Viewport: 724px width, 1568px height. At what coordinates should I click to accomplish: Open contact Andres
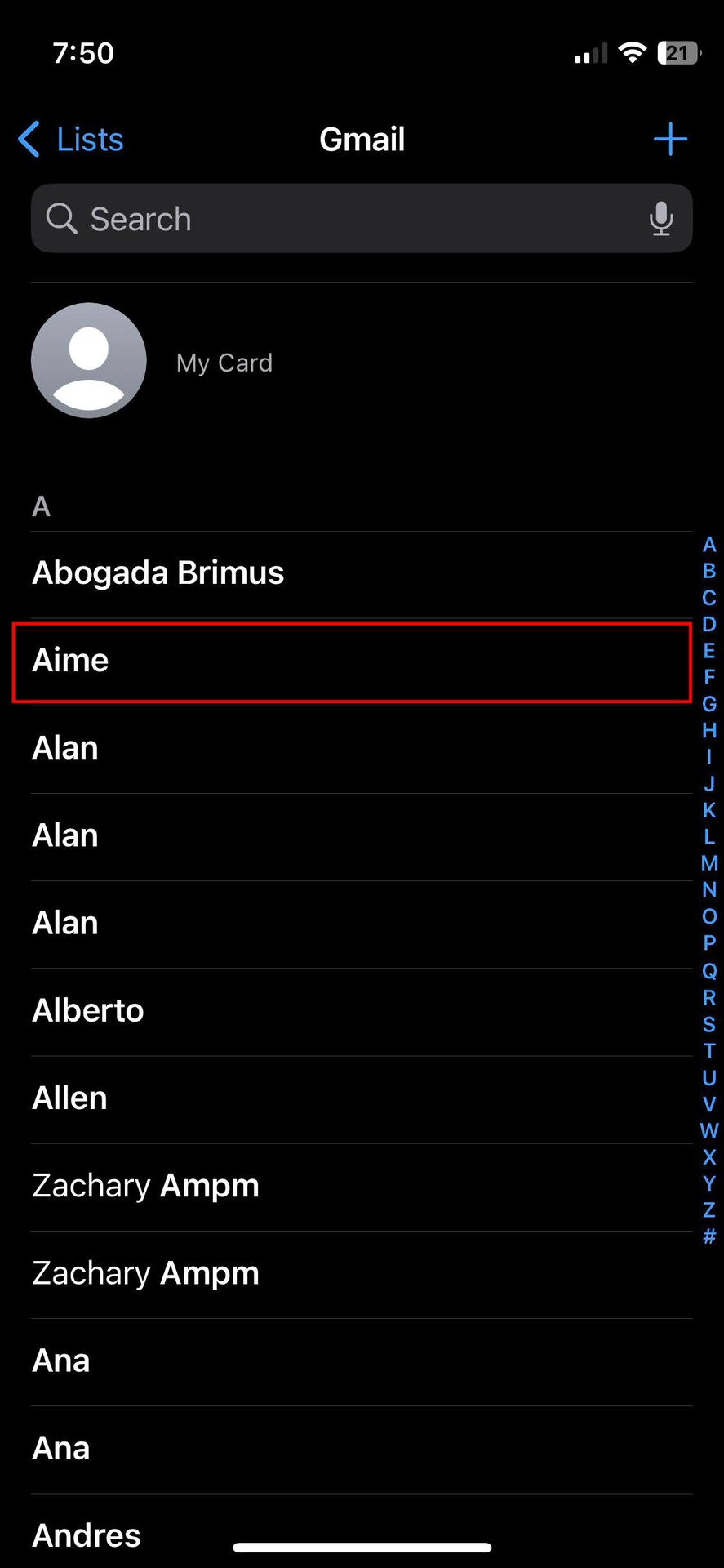(x=87, y=1535)
